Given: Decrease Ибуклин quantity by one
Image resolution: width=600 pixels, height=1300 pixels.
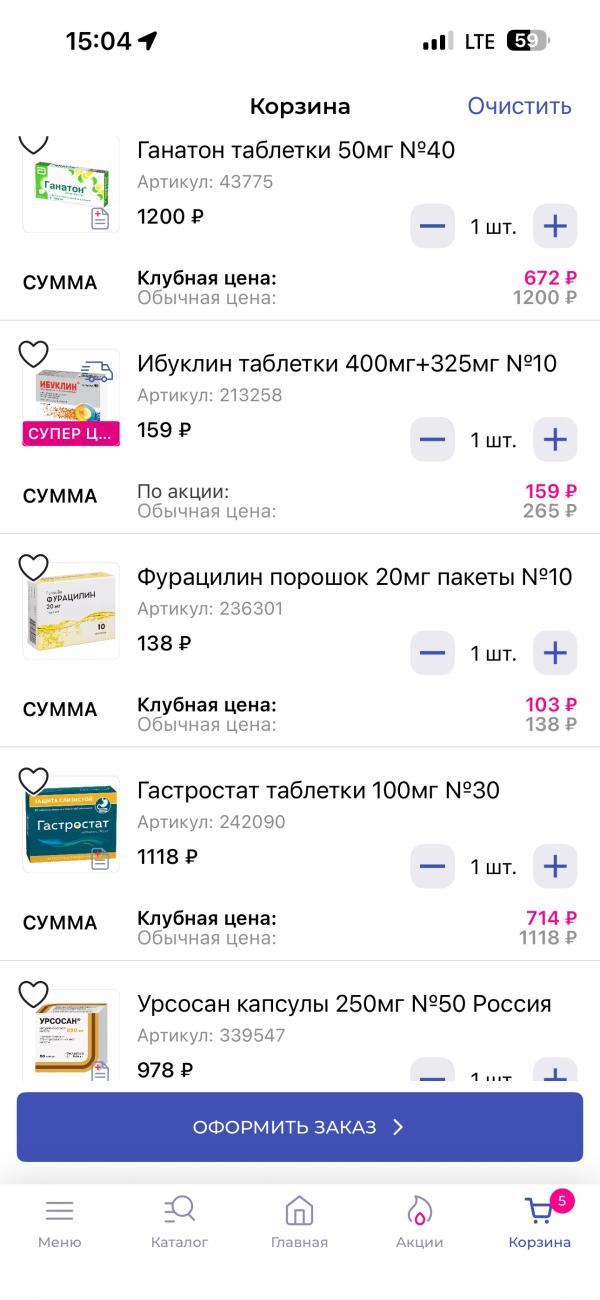Looking at the screenshot, I should [432, 439].
